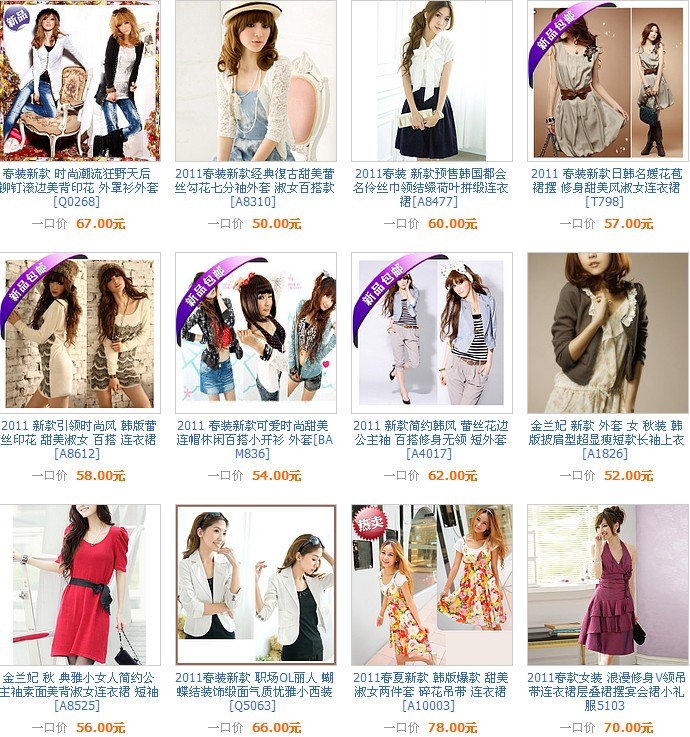This screenshot has height=737, width=690.
Task: Select the hooded jacket title link BAM836
Action: (x=255, y=439)
